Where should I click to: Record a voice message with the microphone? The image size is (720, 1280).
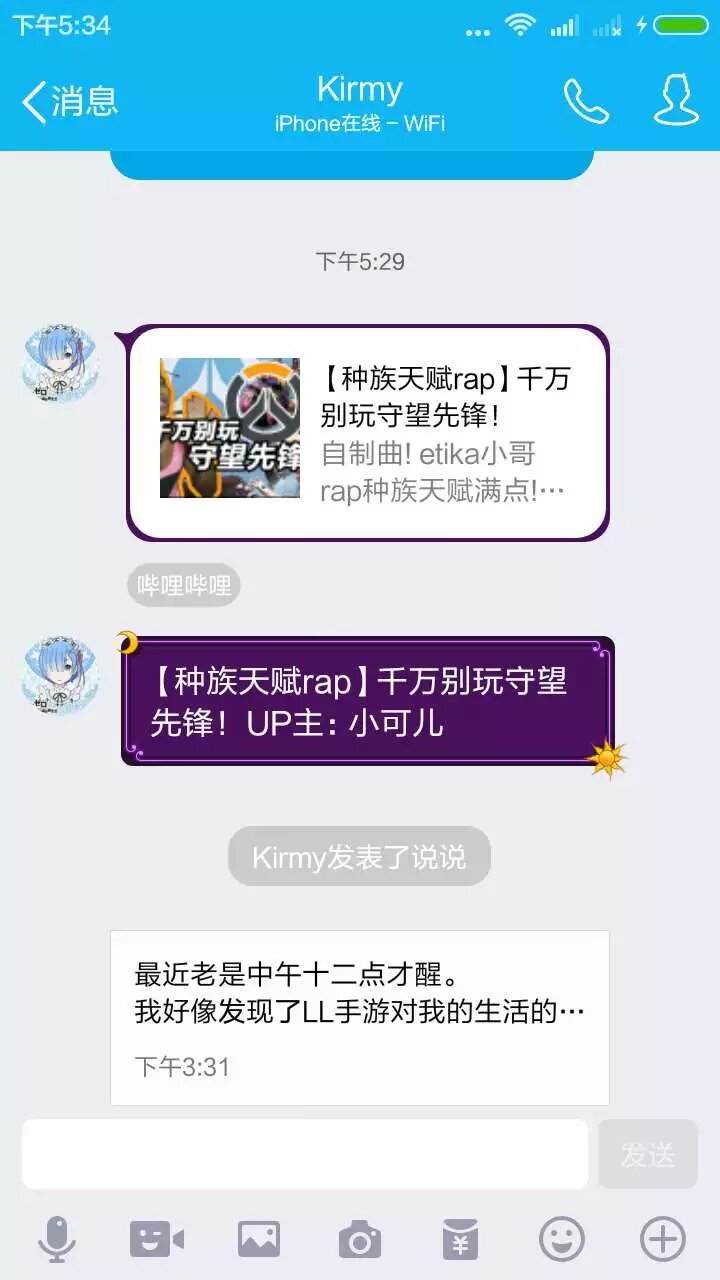tap(57, 1240)
